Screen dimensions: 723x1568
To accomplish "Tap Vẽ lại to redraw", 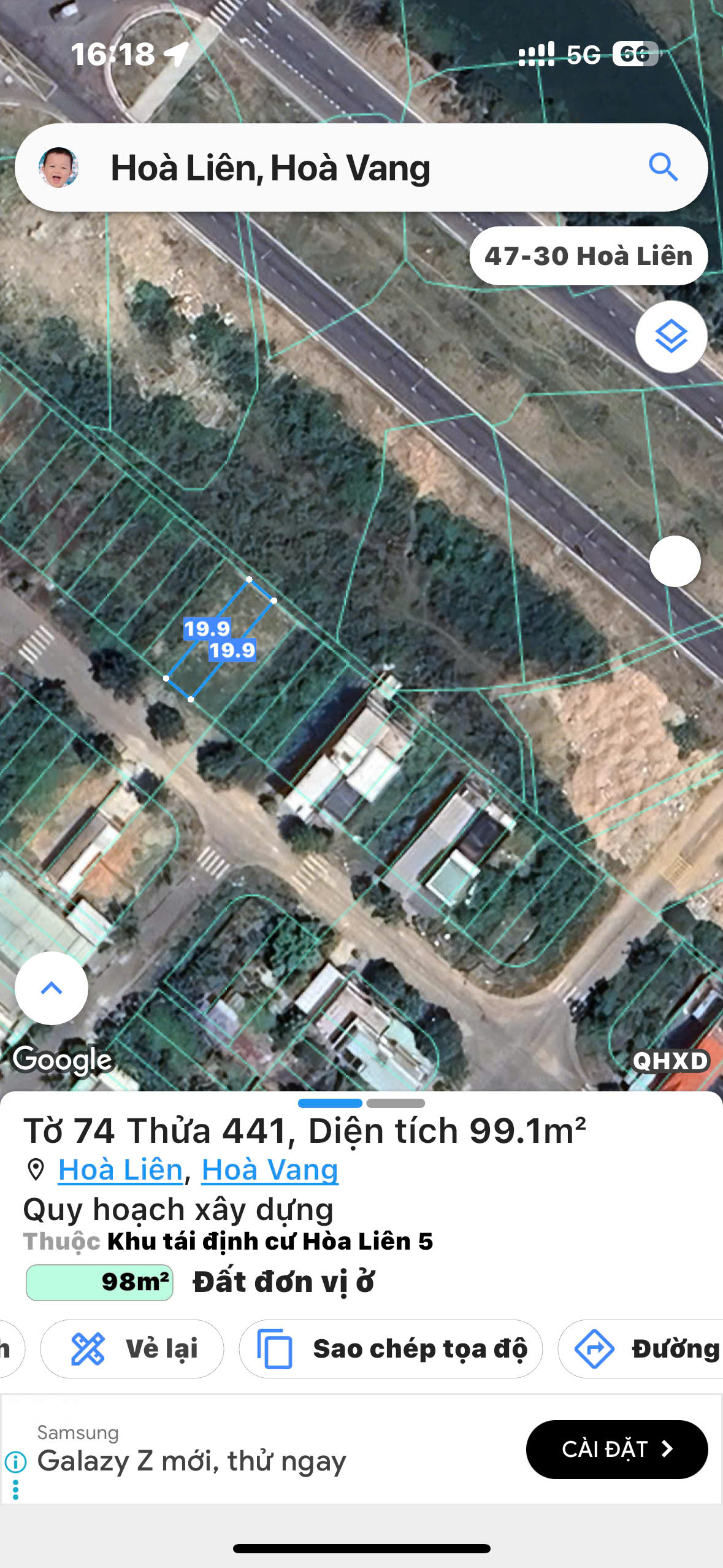I will coord(132,1348).
